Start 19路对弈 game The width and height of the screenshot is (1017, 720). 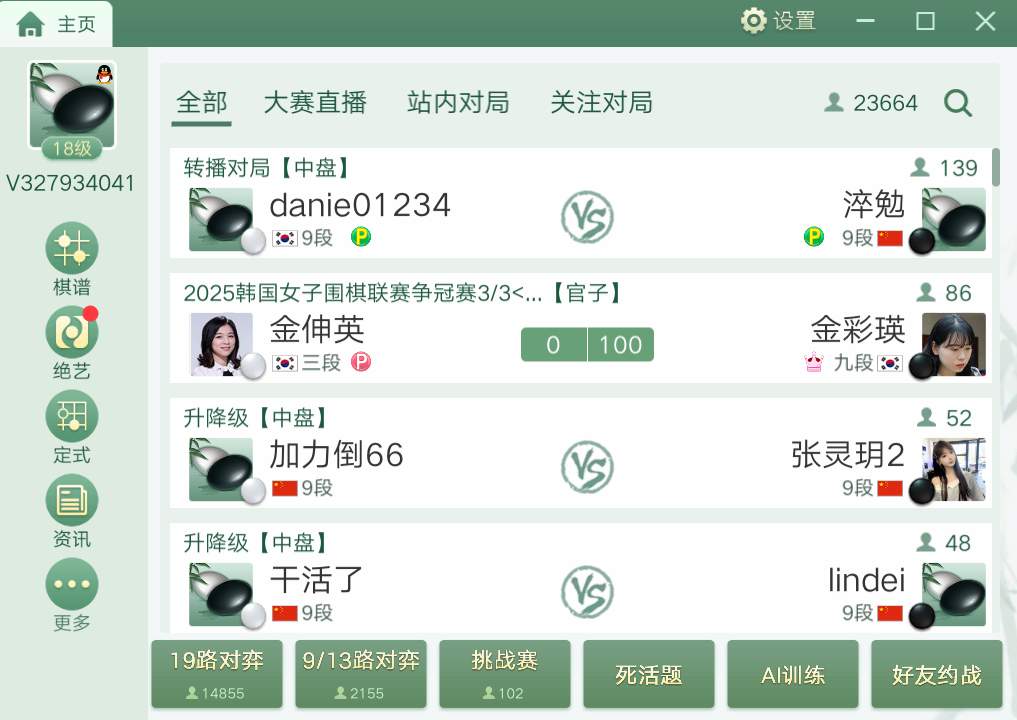click(x=215, y=674)
